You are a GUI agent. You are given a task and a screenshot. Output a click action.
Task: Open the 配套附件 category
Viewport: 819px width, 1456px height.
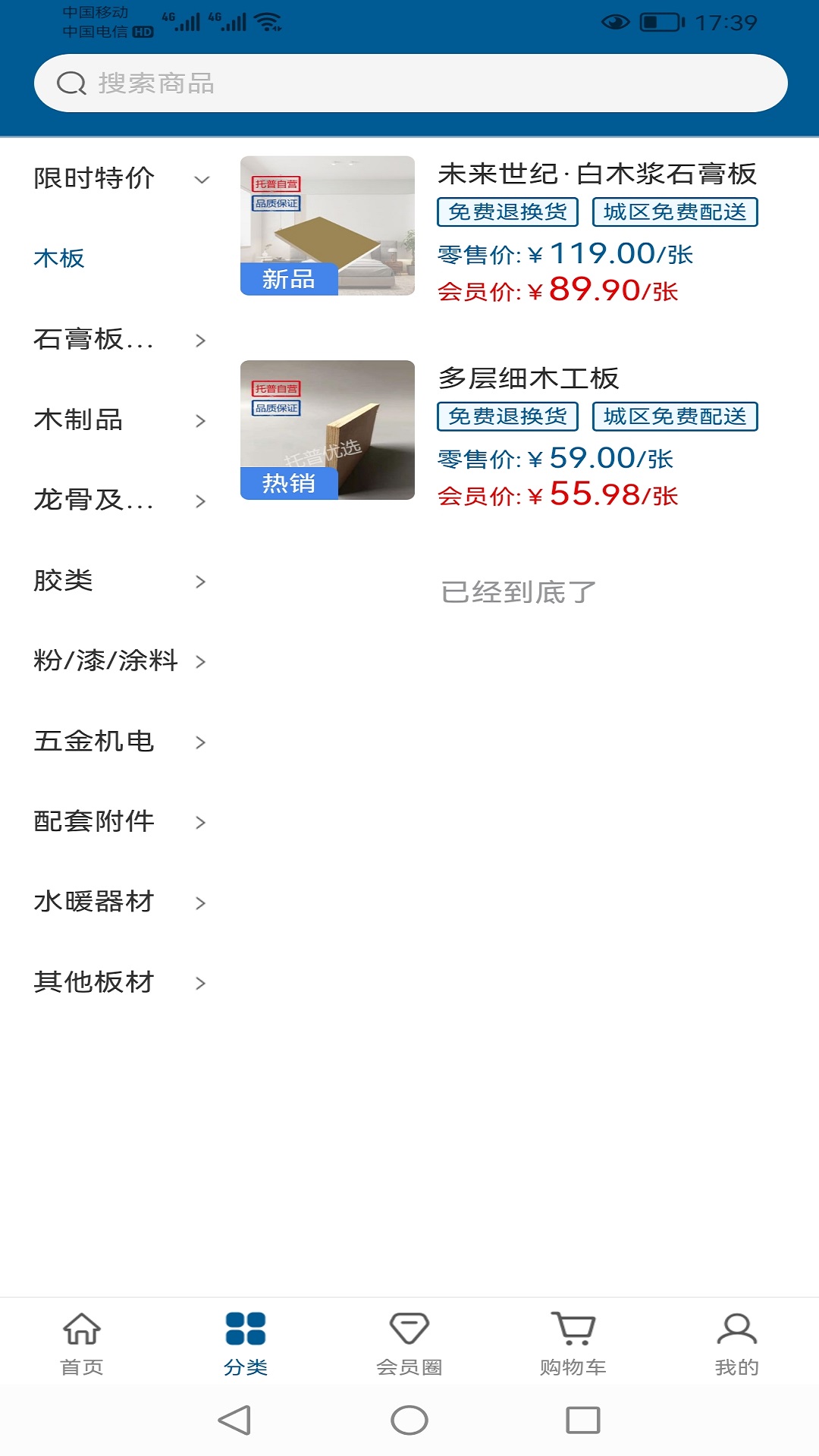(120, 822)
